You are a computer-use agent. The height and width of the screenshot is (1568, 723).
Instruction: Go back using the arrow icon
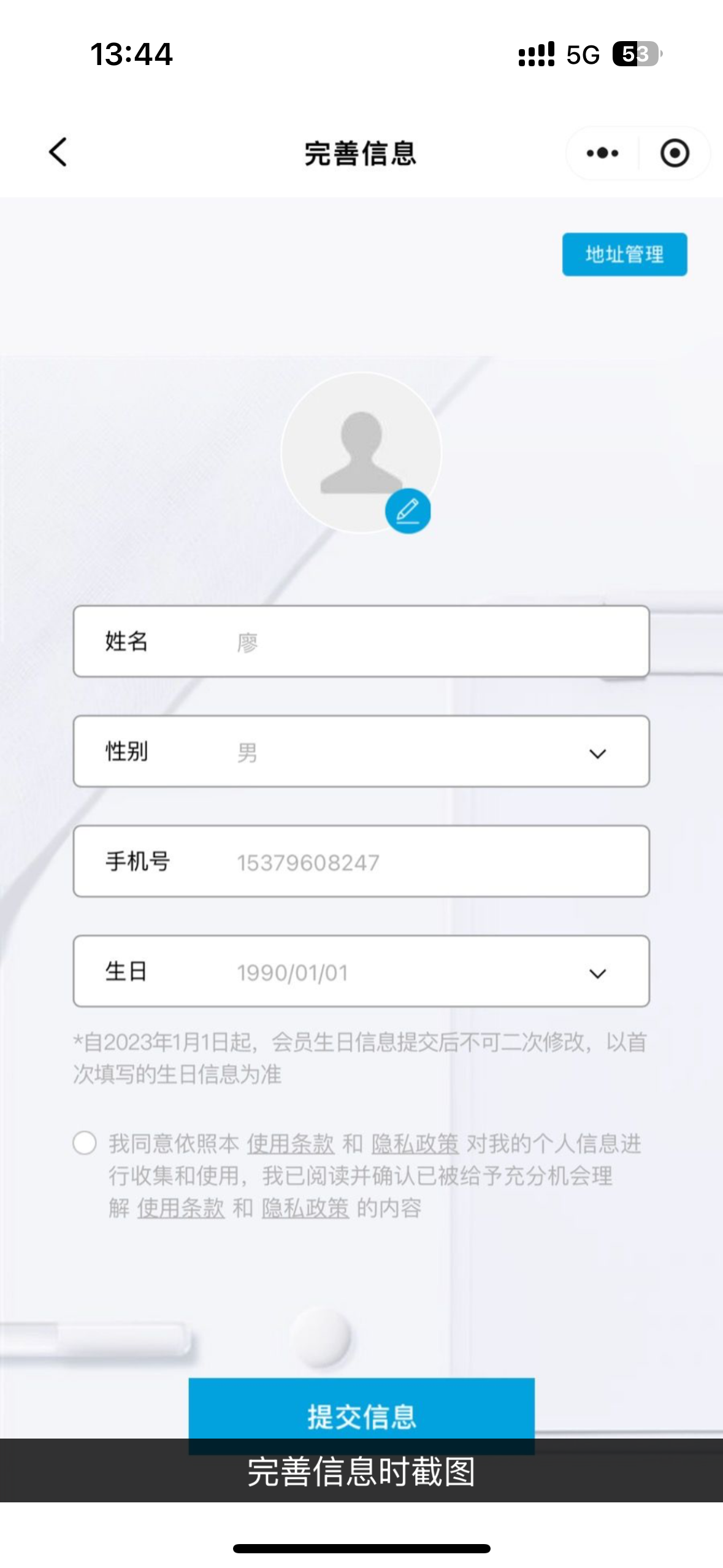58,152
